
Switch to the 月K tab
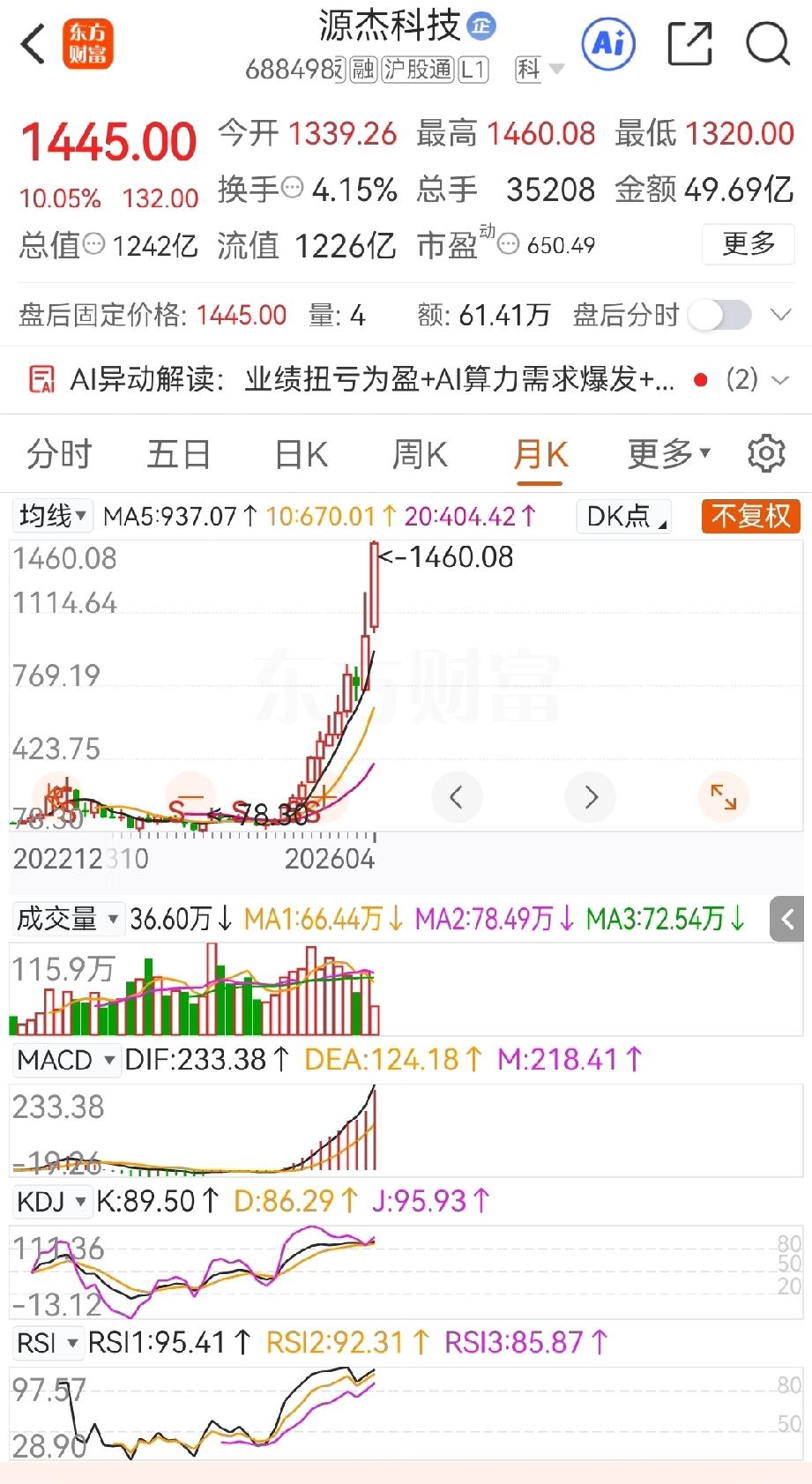(x=540, y=453)
